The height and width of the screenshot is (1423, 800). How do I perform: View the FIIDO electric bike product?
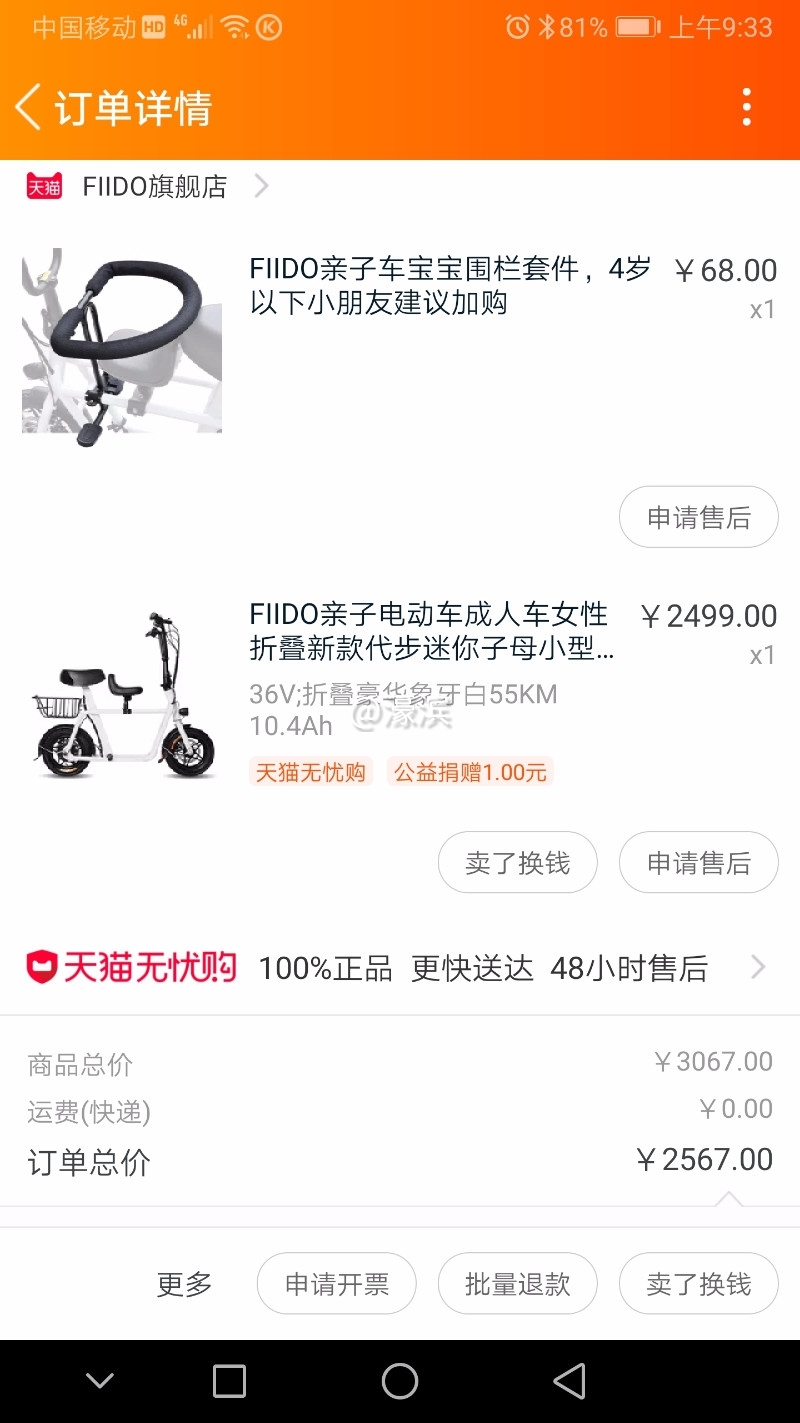(430, 630)
